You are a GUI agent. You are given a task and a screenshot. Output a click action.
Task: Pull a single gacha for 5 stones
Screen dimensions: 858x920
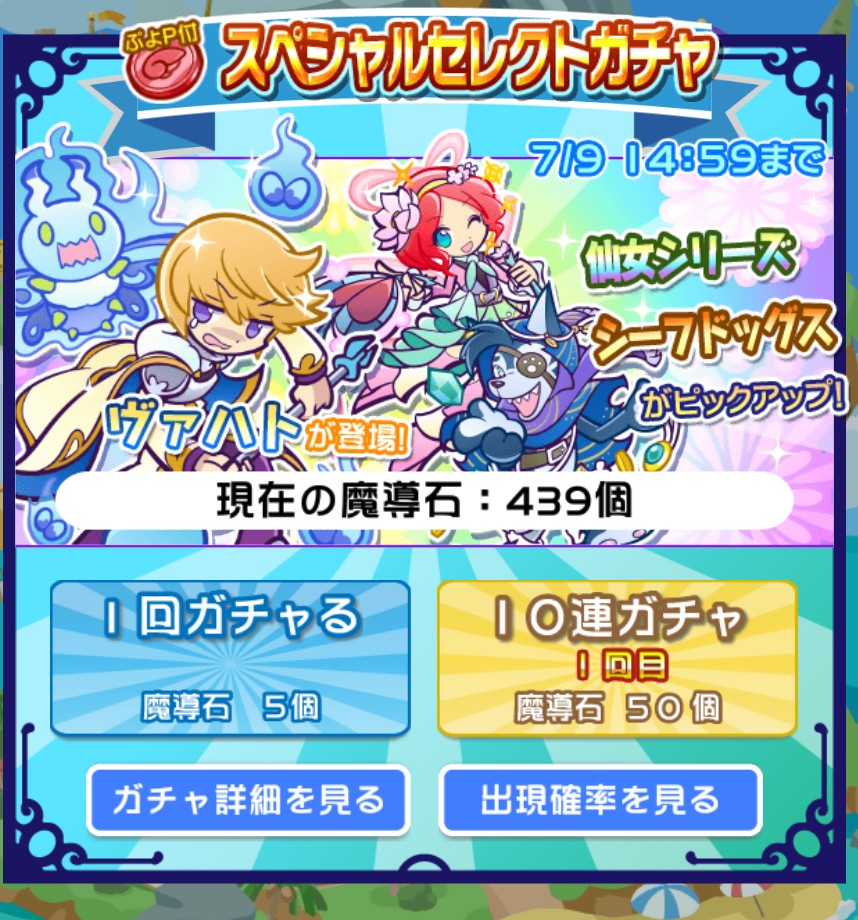(230, 657)
